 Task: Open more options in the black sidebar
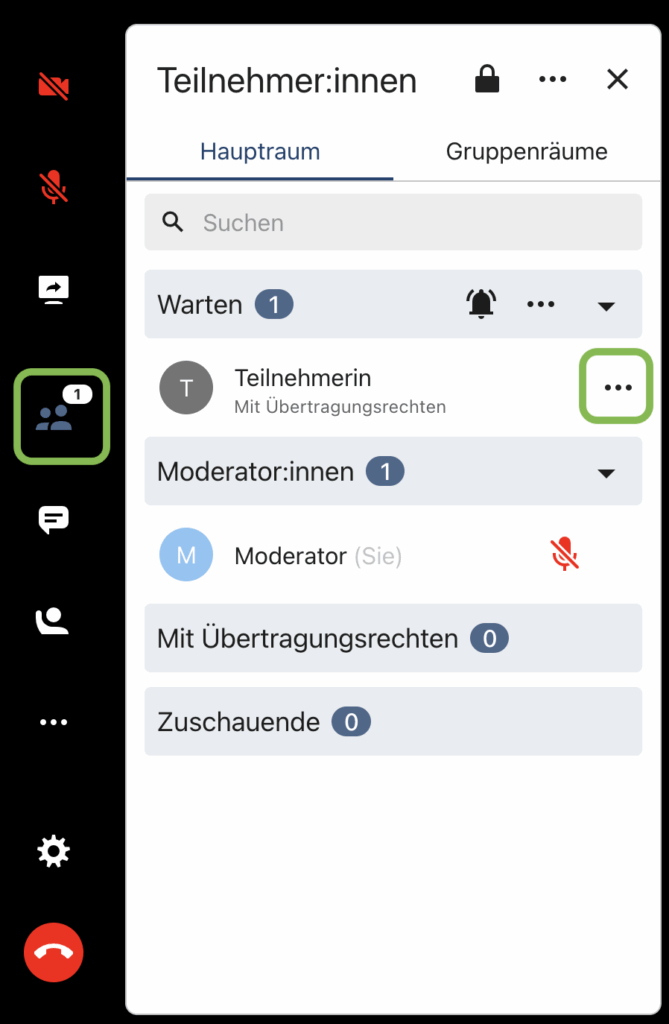[x=53, y=722]
